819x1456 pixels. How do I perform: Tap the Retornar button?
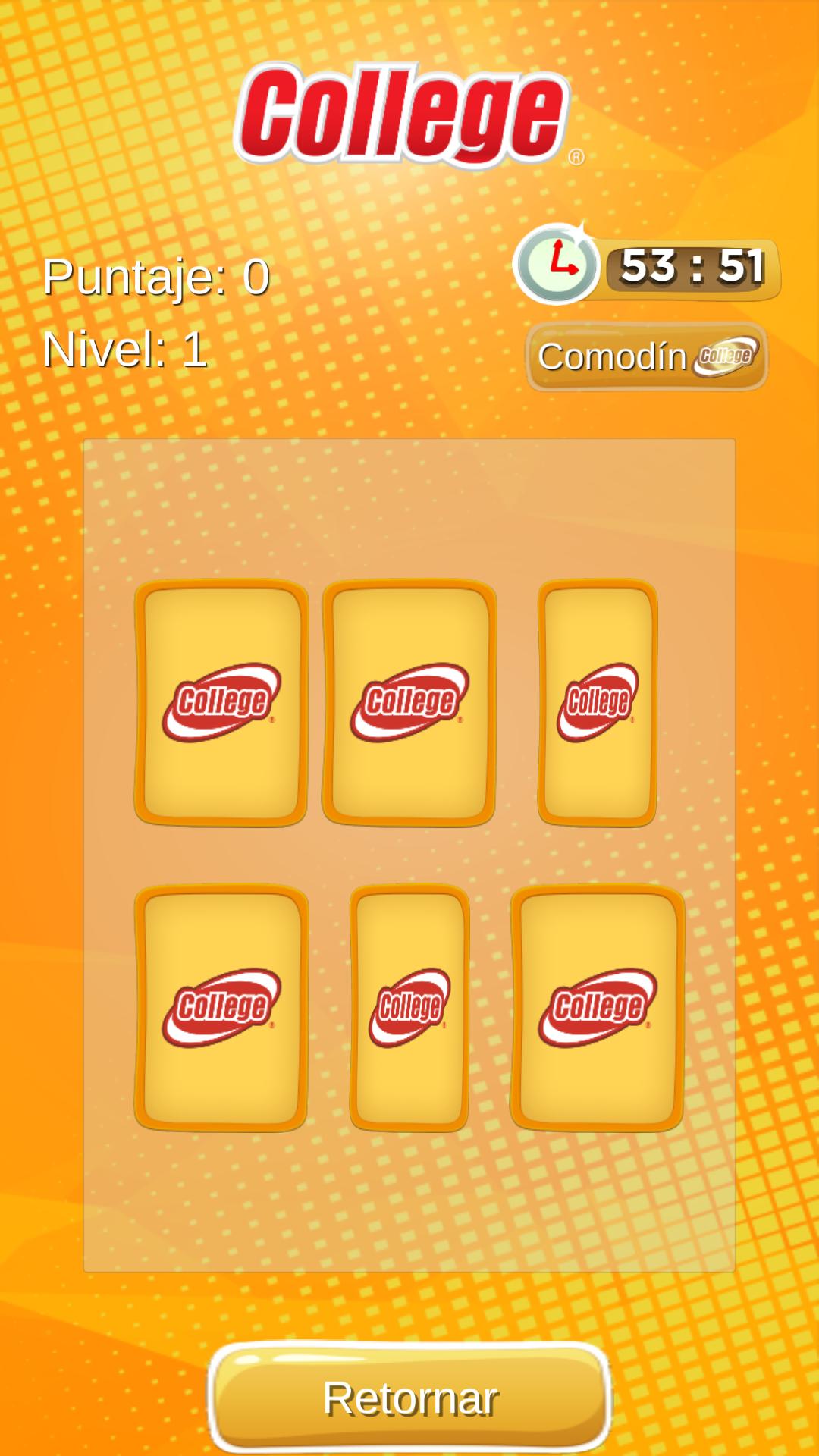pos(409,1398)
